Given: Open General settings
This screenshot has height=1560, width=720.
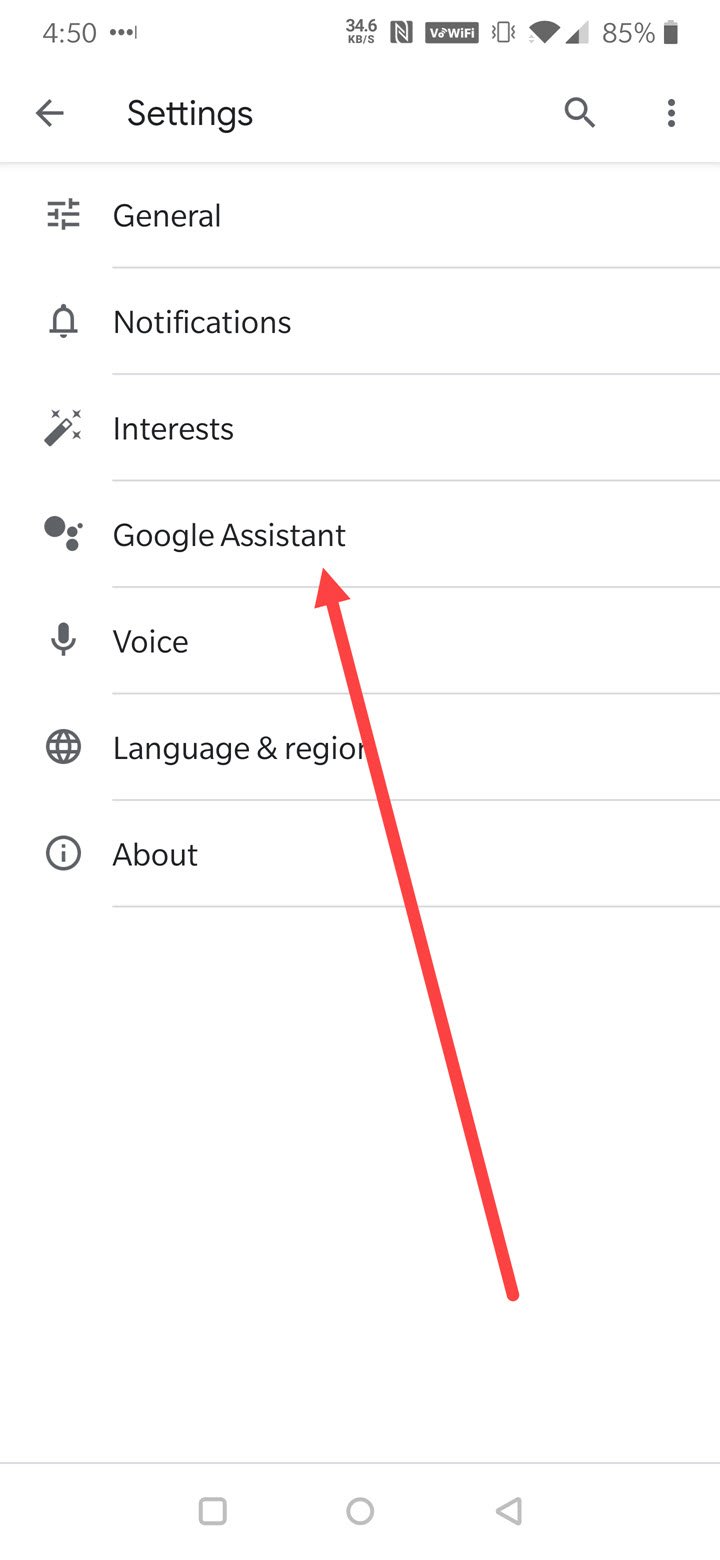Looking at the screenshot, I should click(x=167, y=214).
